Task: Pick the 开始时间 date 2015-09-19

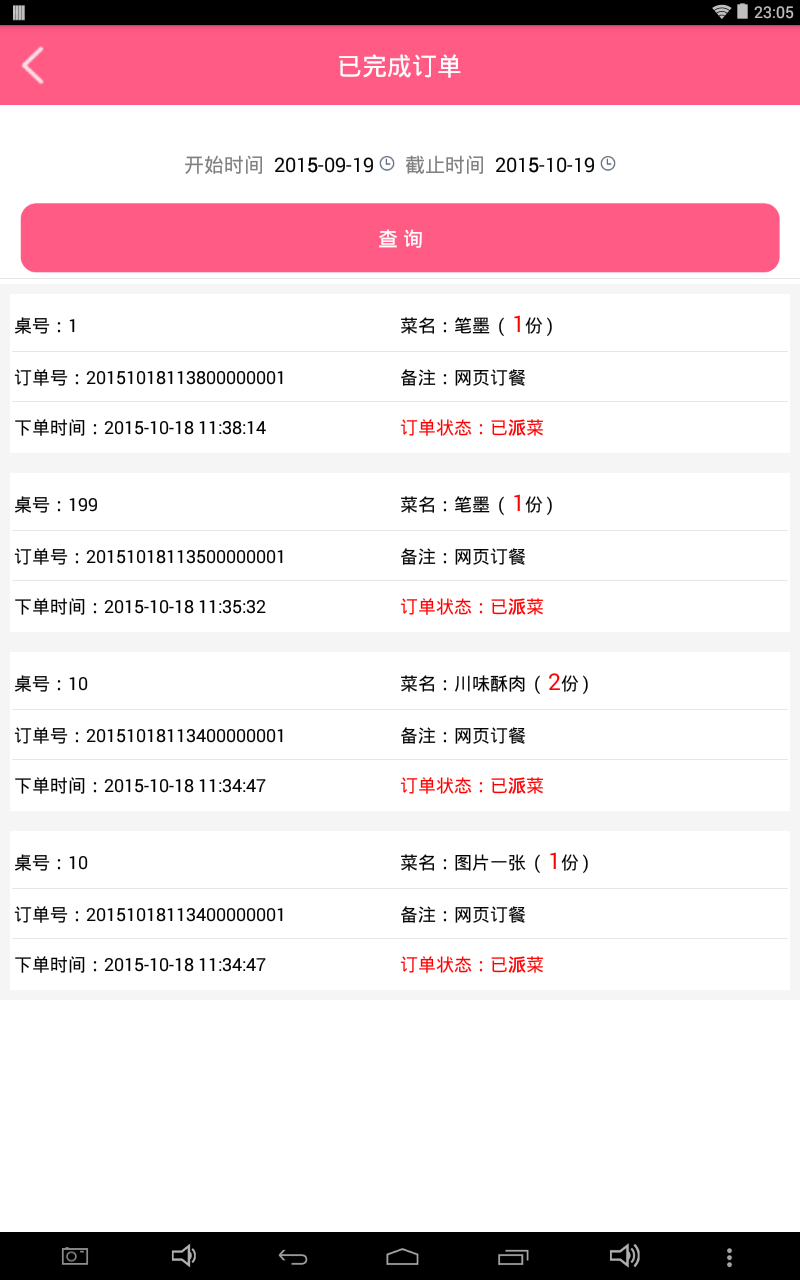Action: (324, 165)
